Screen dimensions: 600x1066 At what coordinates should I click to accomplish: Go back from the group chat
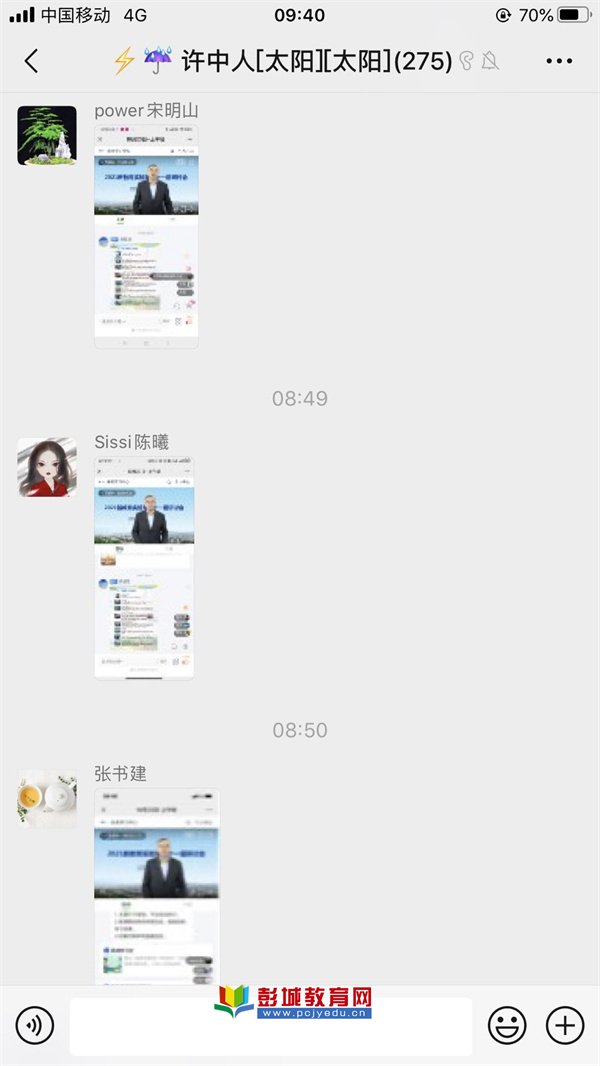click(31, 61)
